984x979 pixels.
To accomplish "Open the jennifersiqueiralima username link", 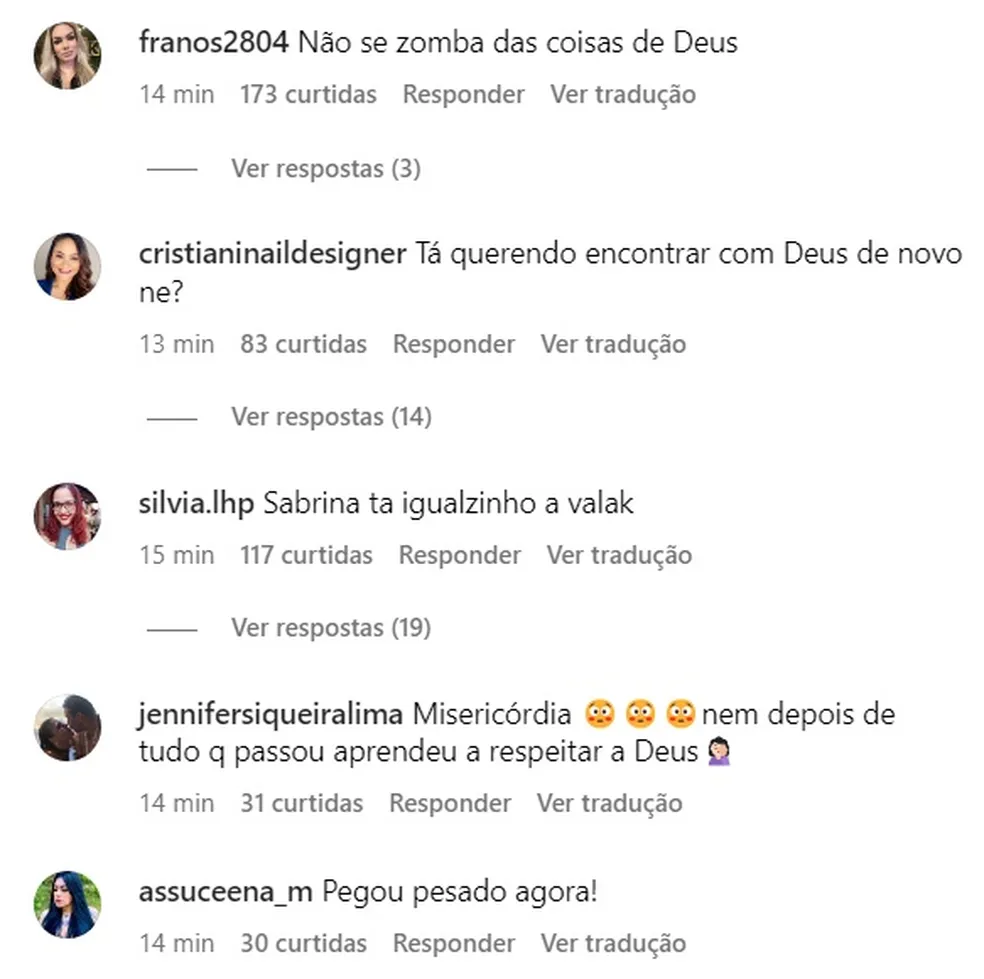I will pyautogui.click(x=270, y=715).
